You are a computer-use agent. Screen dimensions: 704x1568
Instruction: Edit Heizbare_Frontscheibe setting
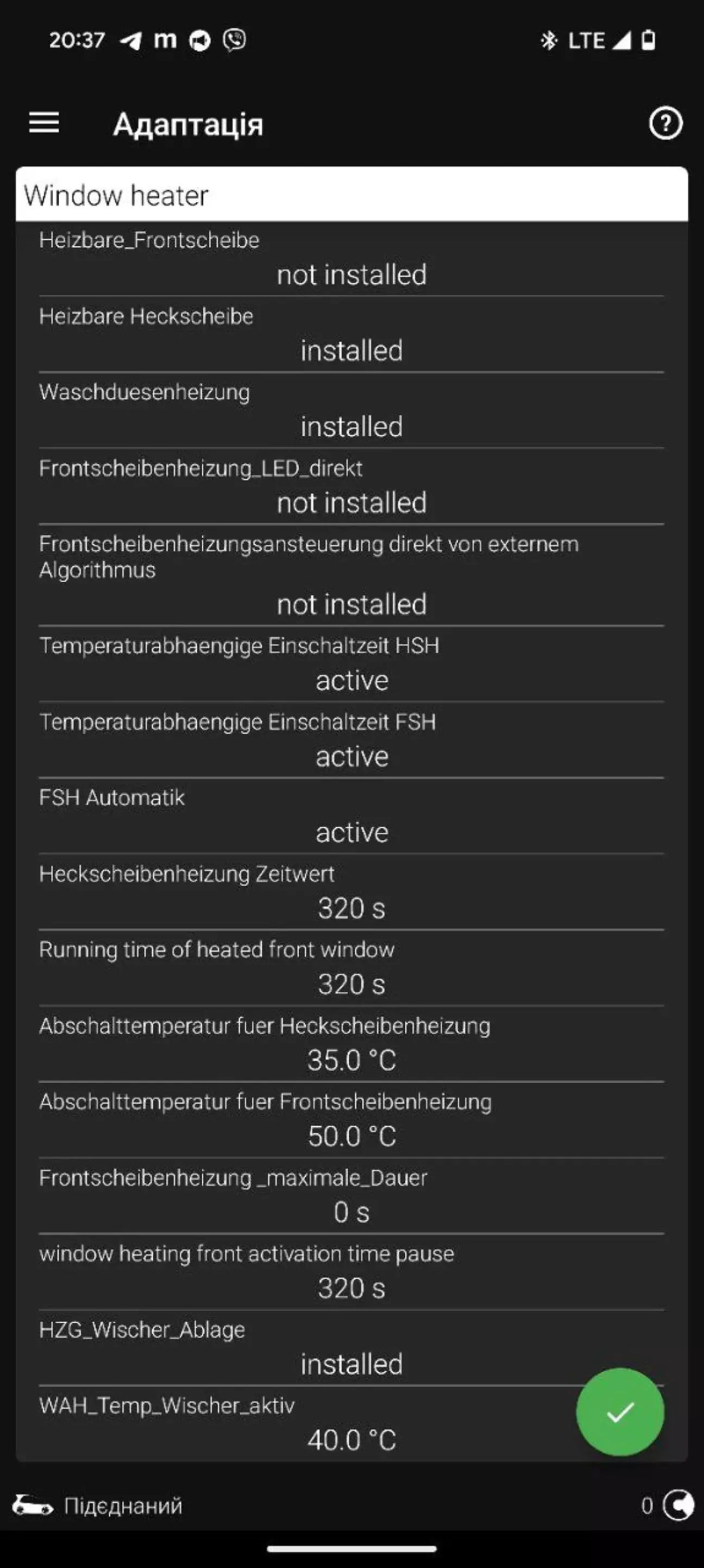(x=351, y=259)
